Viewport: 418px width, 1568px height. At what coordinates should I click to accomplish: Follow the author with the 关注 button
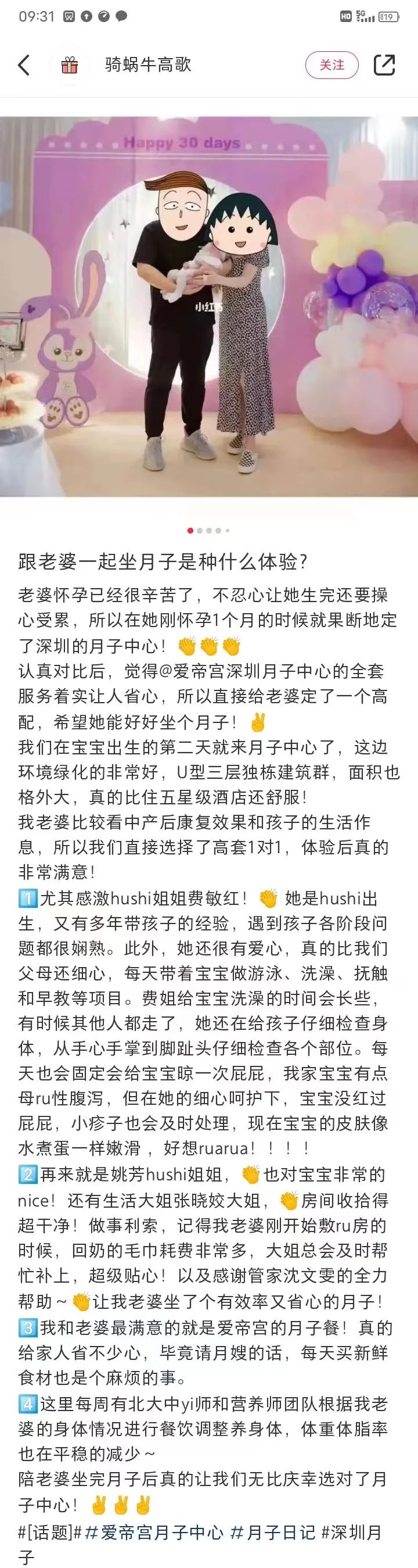coord(331,65)
